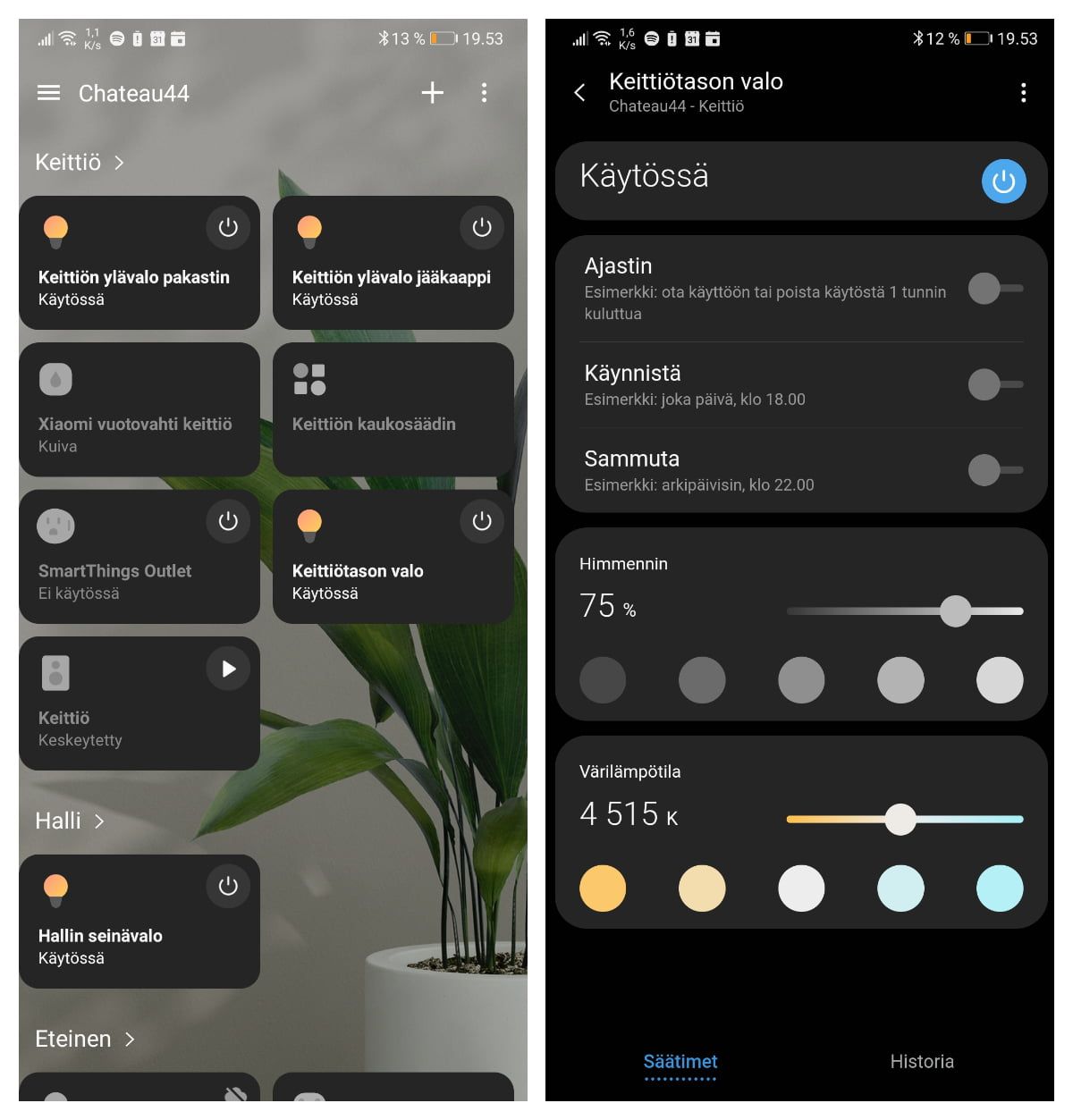Image resolution: width=1073 pixels, height=1120 pixels.
Task: Enable the Käynnistä schedule switch
Action: (x=994, y=384)
